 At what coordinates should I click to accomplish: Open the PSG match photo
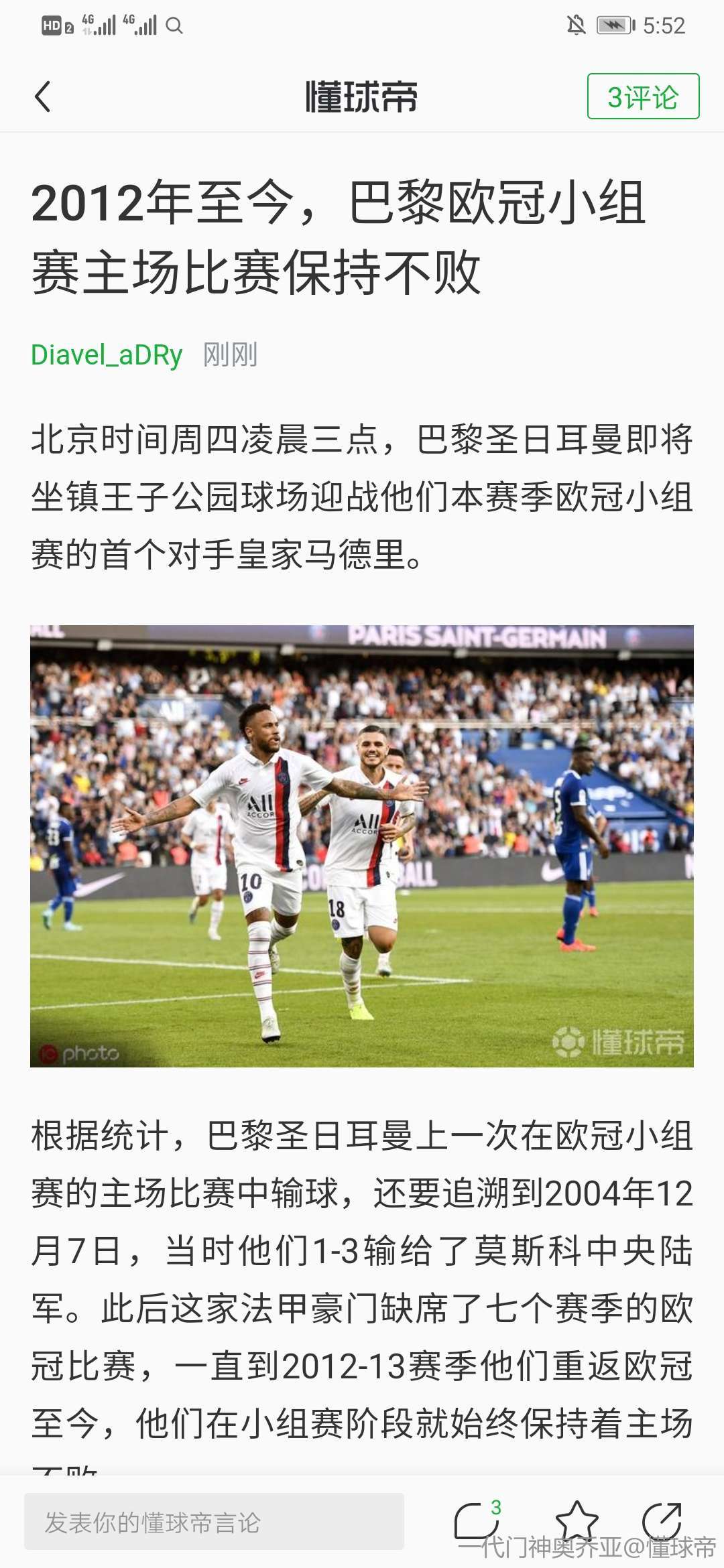click(362, 846)
